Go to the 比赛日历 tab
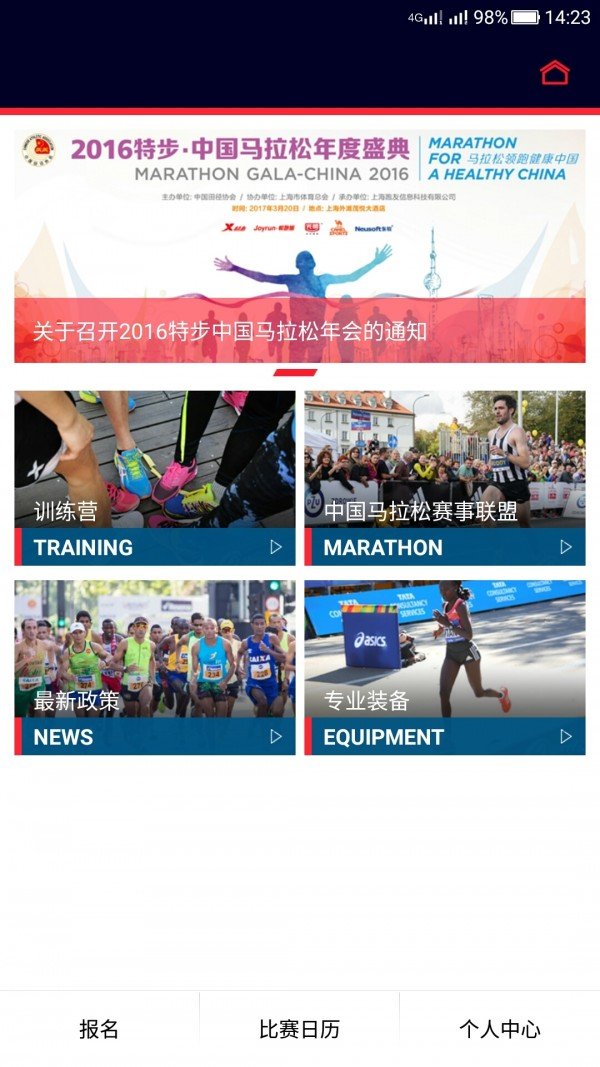 [x=299, y=1029]
